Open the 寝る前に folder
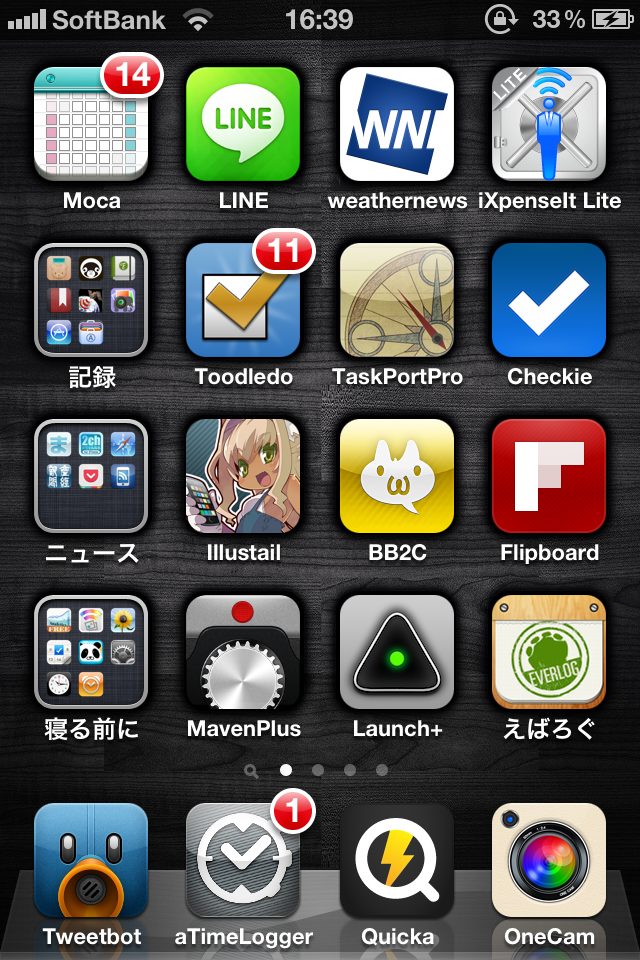The width and height of the screenshot is (640, 960). coord(91,652)
